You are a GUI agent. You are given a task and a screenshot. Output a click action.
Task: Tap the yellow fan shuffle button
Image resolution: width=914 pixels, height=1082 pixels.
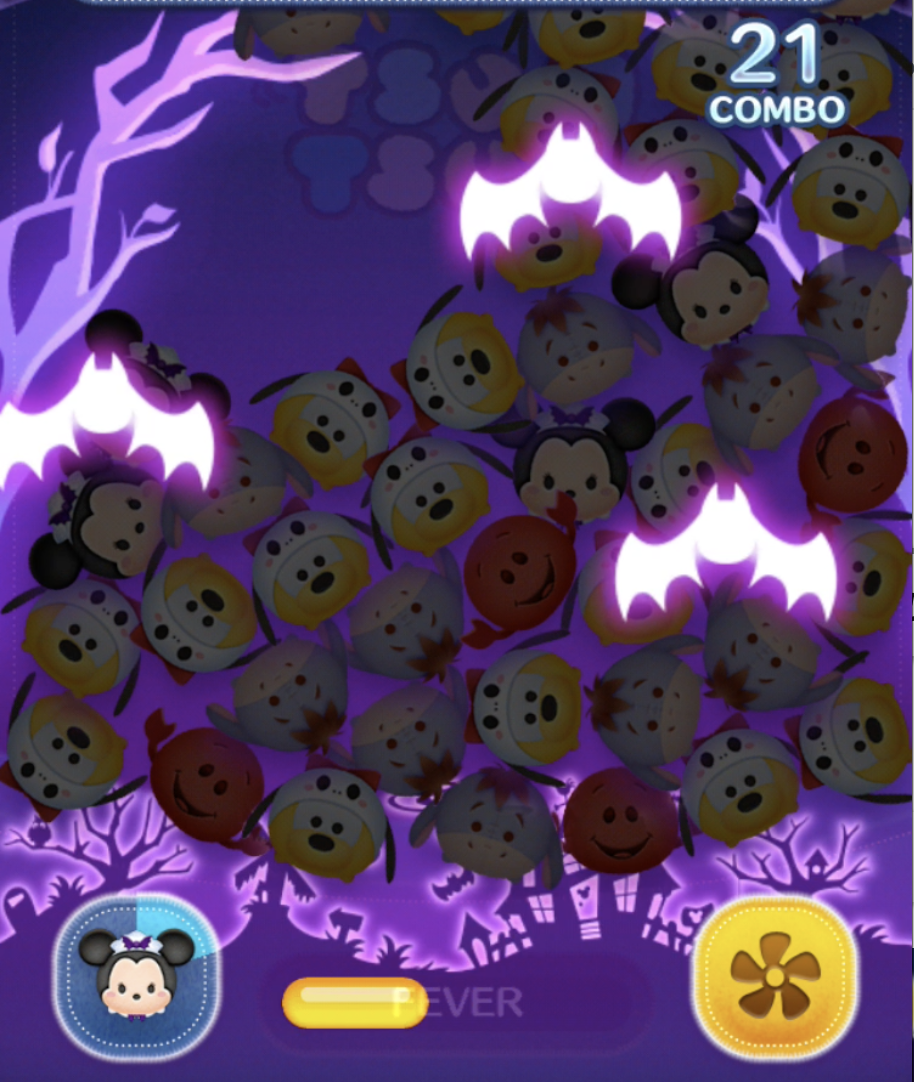775,977
